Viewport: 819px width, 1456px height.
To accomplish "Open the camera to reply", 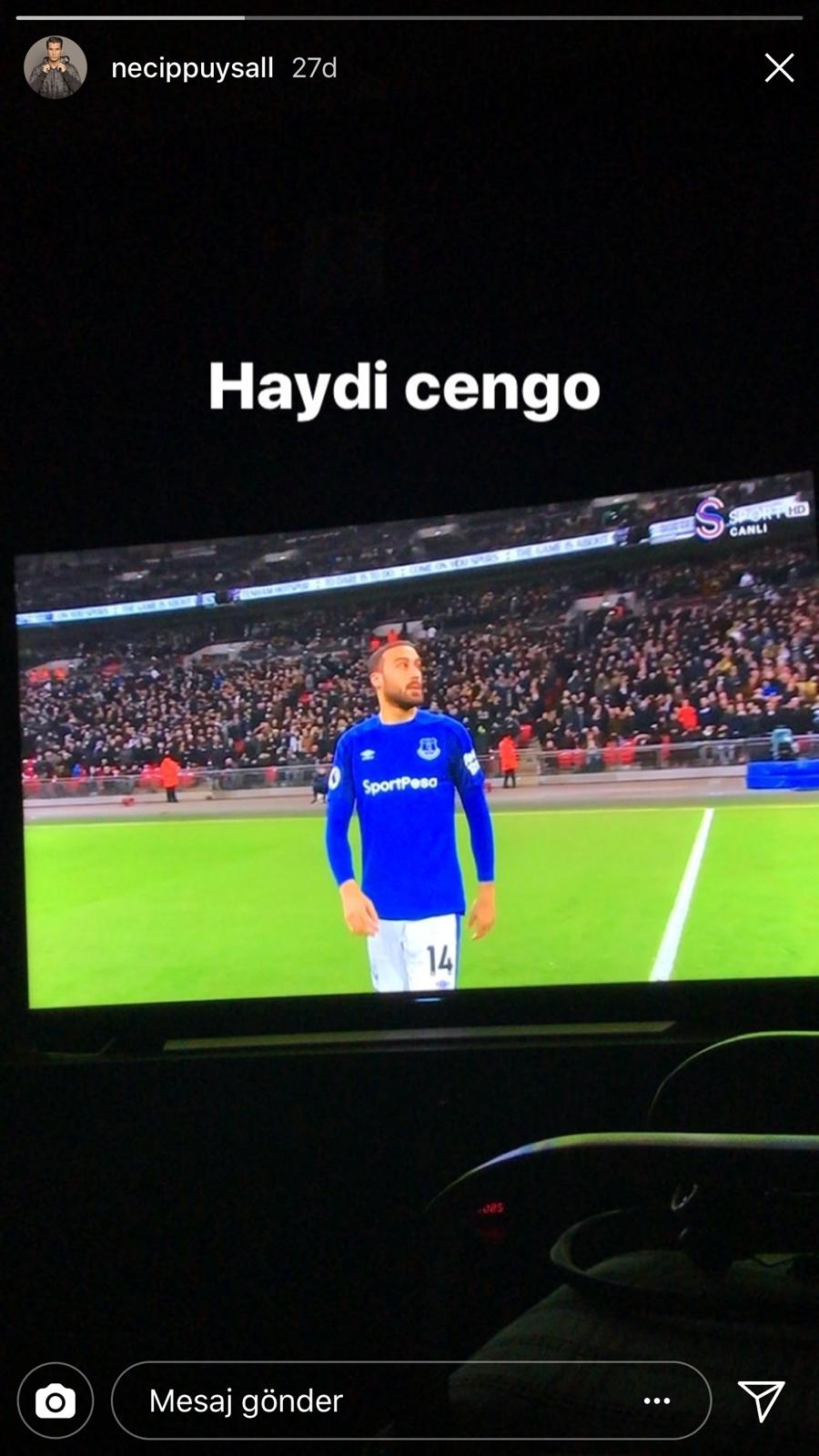I will (56, 1400).
